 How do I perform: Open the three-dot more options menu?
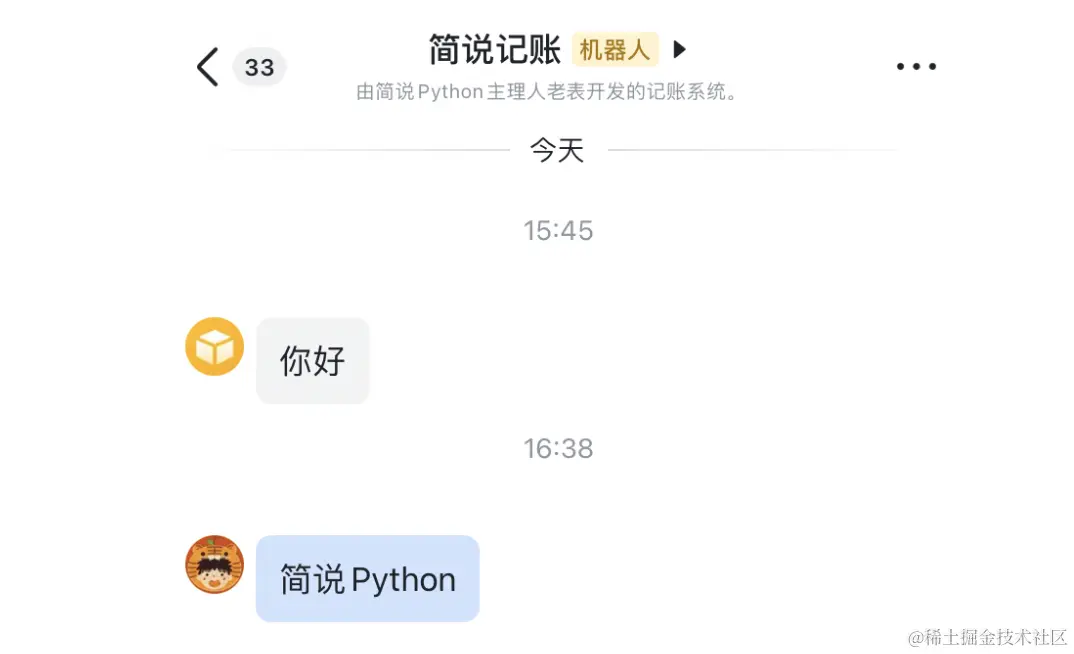pyautogui.click(x=915, y=67)
